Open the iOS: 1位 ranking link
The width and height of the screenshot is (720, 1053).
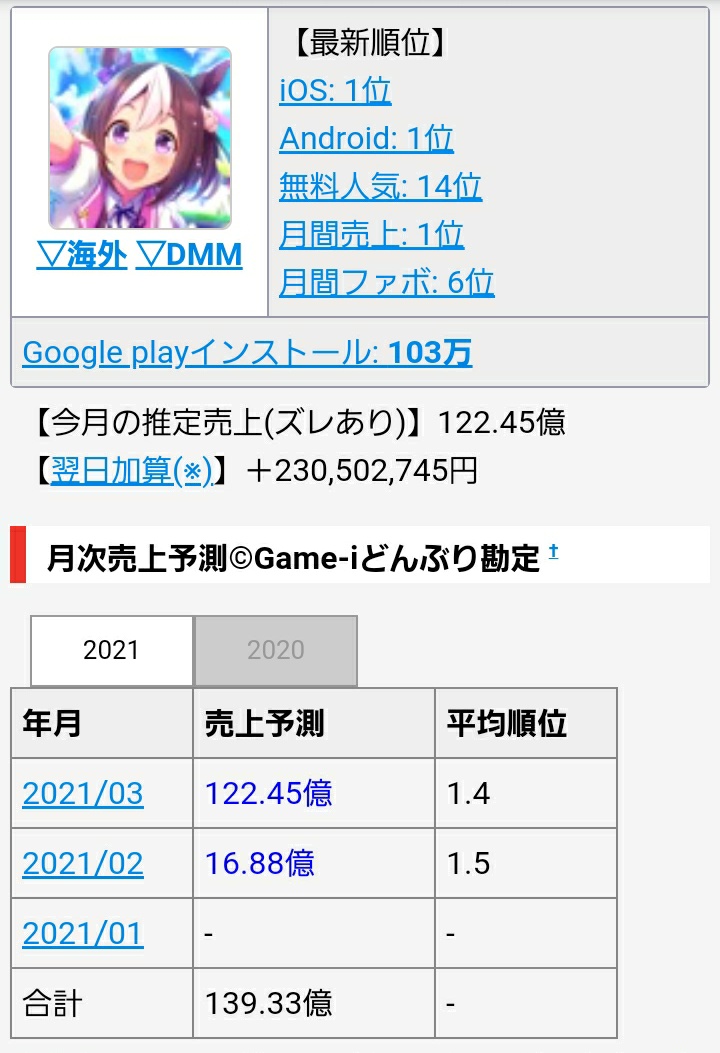(335, 91)
